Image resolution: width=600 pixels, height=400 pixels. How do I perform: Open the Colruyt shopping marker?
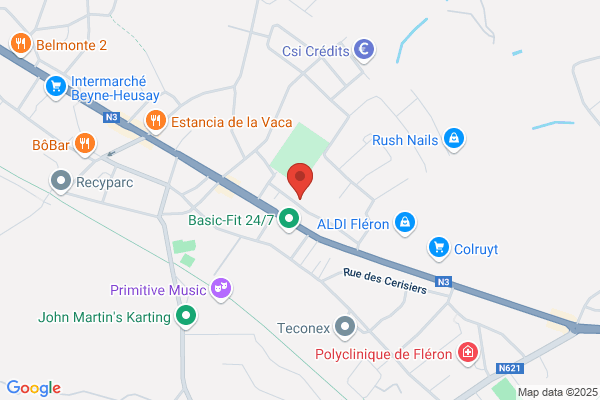click(x=437, y=246)
